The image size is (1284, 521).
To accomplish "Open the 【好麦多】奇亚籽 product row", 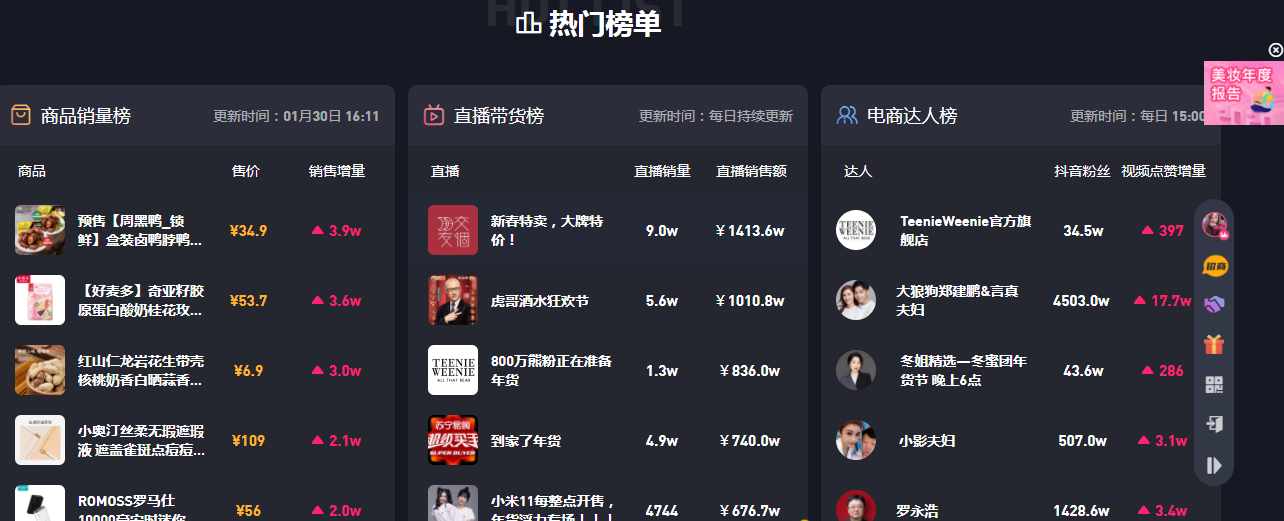I will point(140,300).
